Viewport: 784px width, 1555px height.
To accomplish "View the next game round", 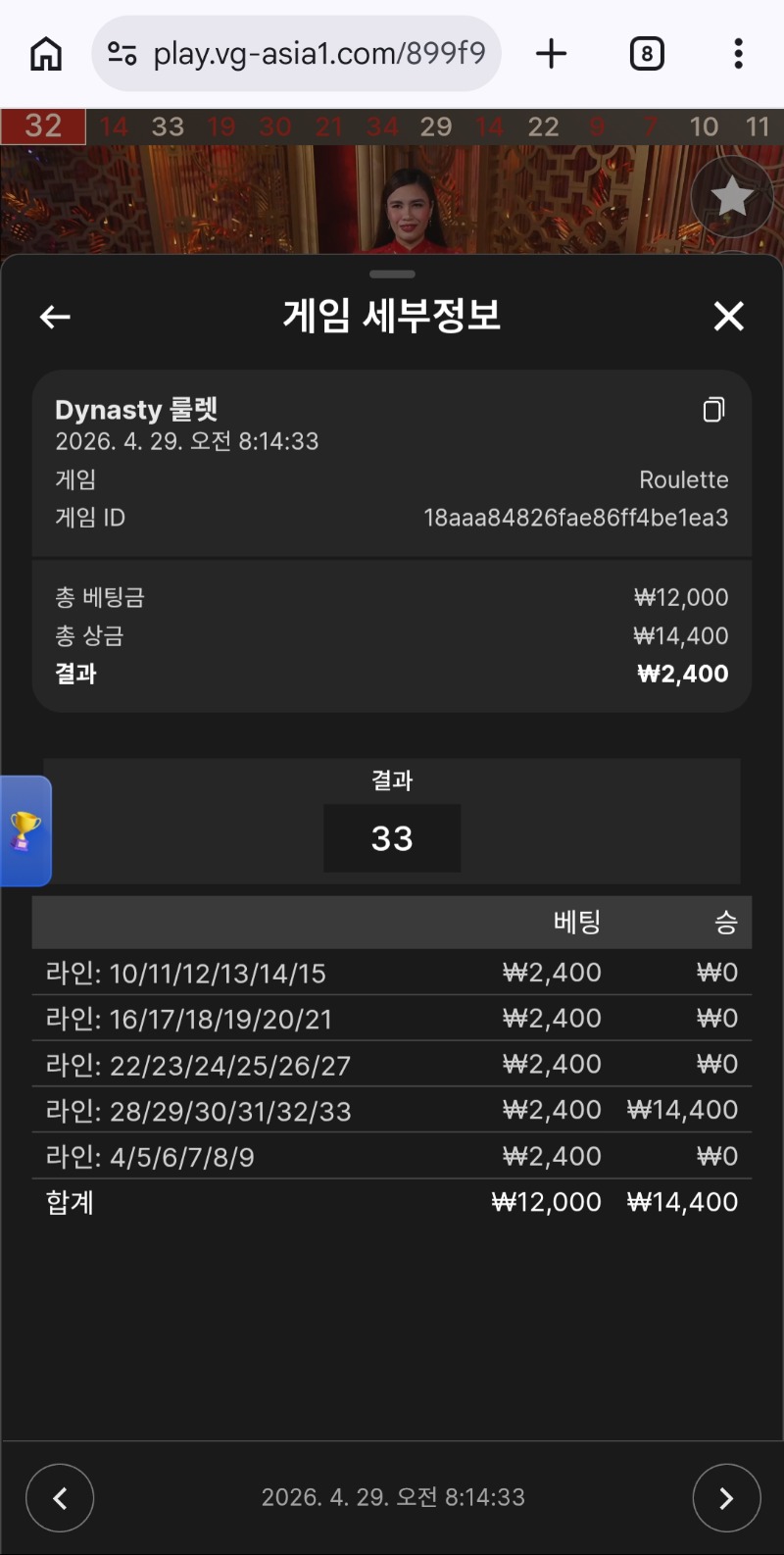I will [726, 1498].
